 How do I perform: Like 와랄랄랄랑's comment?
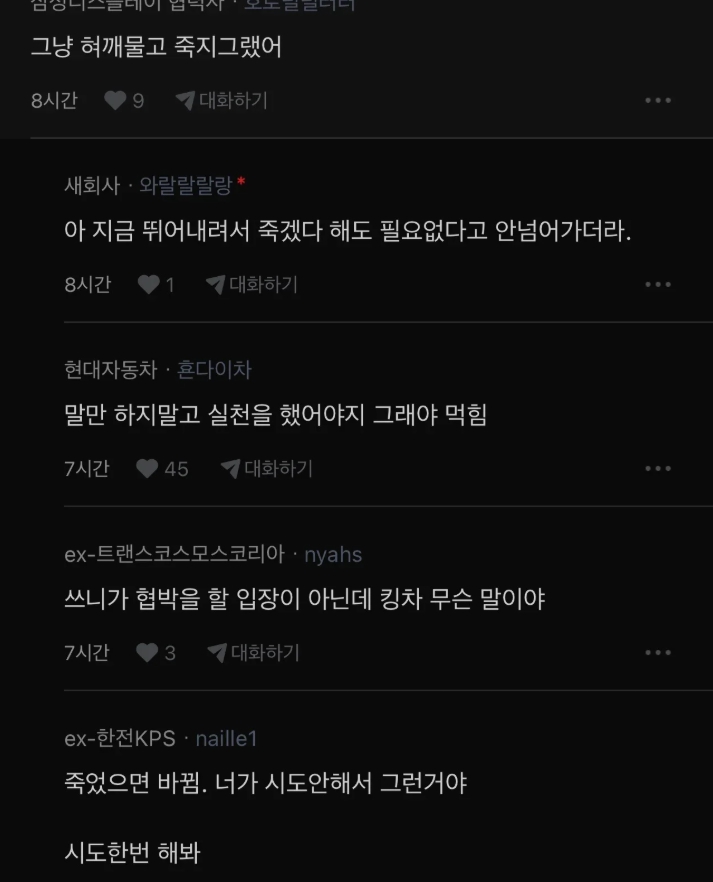[149, 285]
